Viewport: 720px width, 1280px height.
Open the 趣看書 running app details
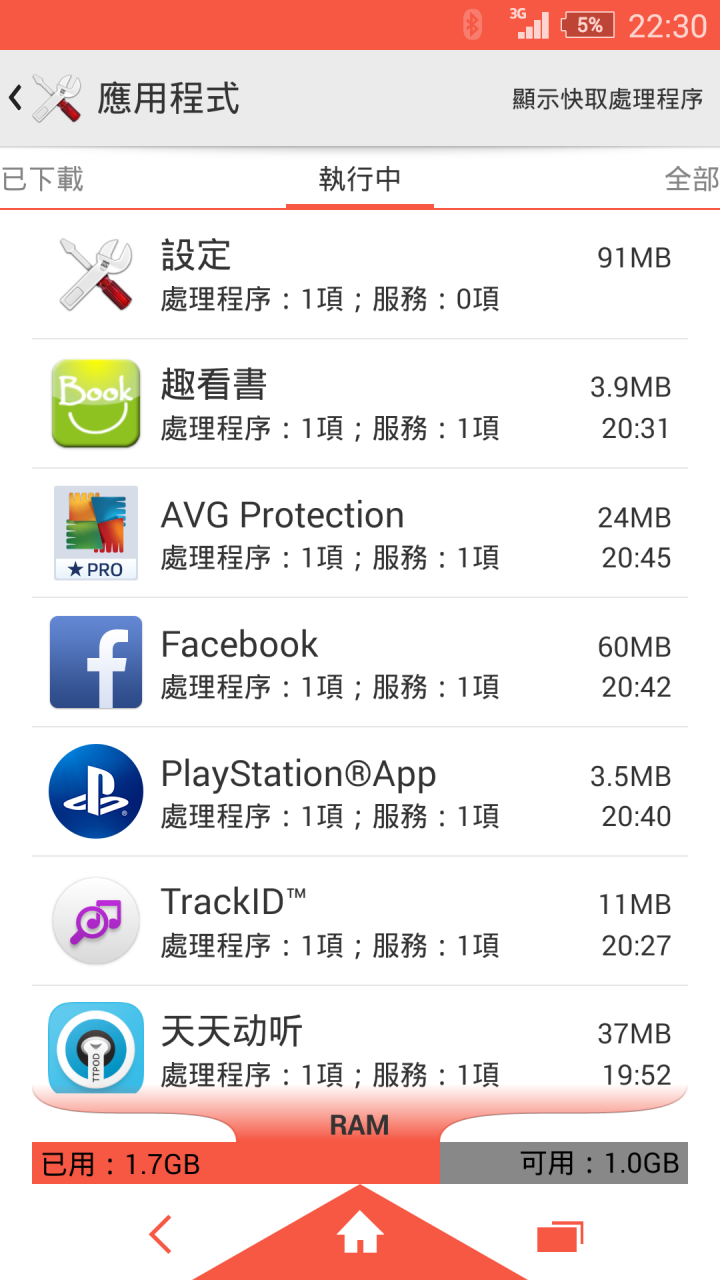[360, 404]
